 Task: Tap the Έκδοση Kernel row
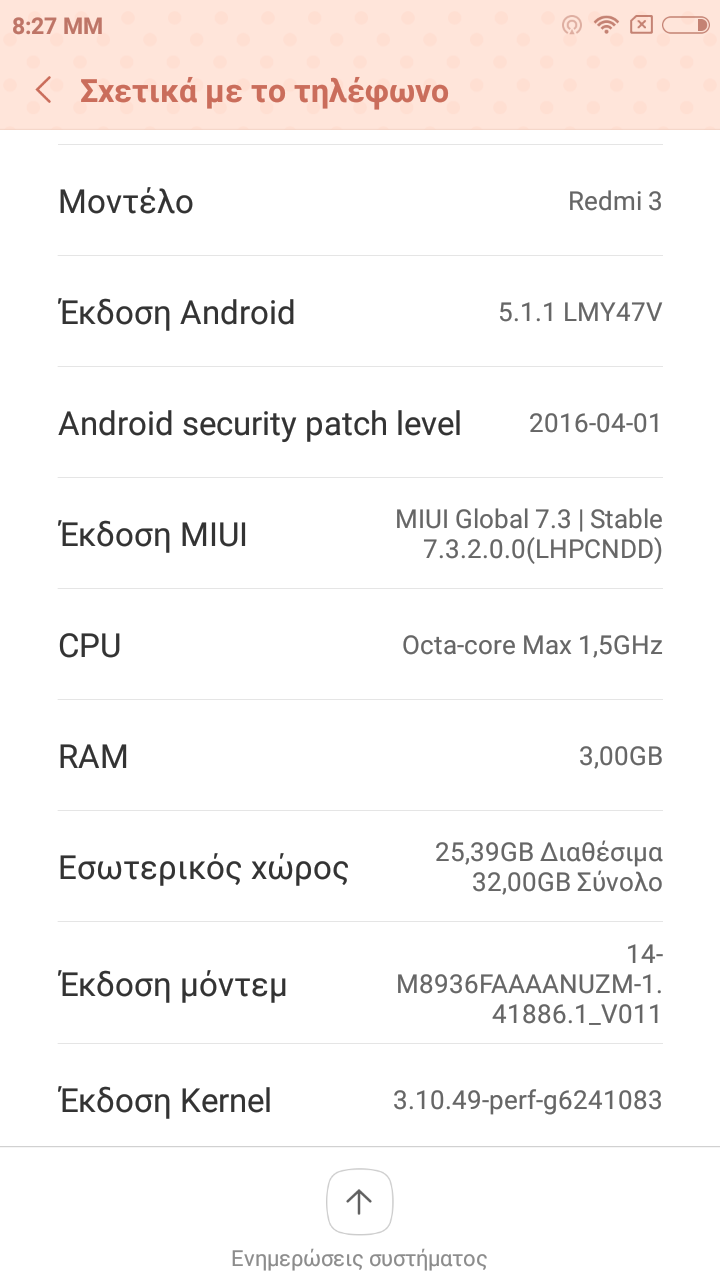(x=360, y=1100)
